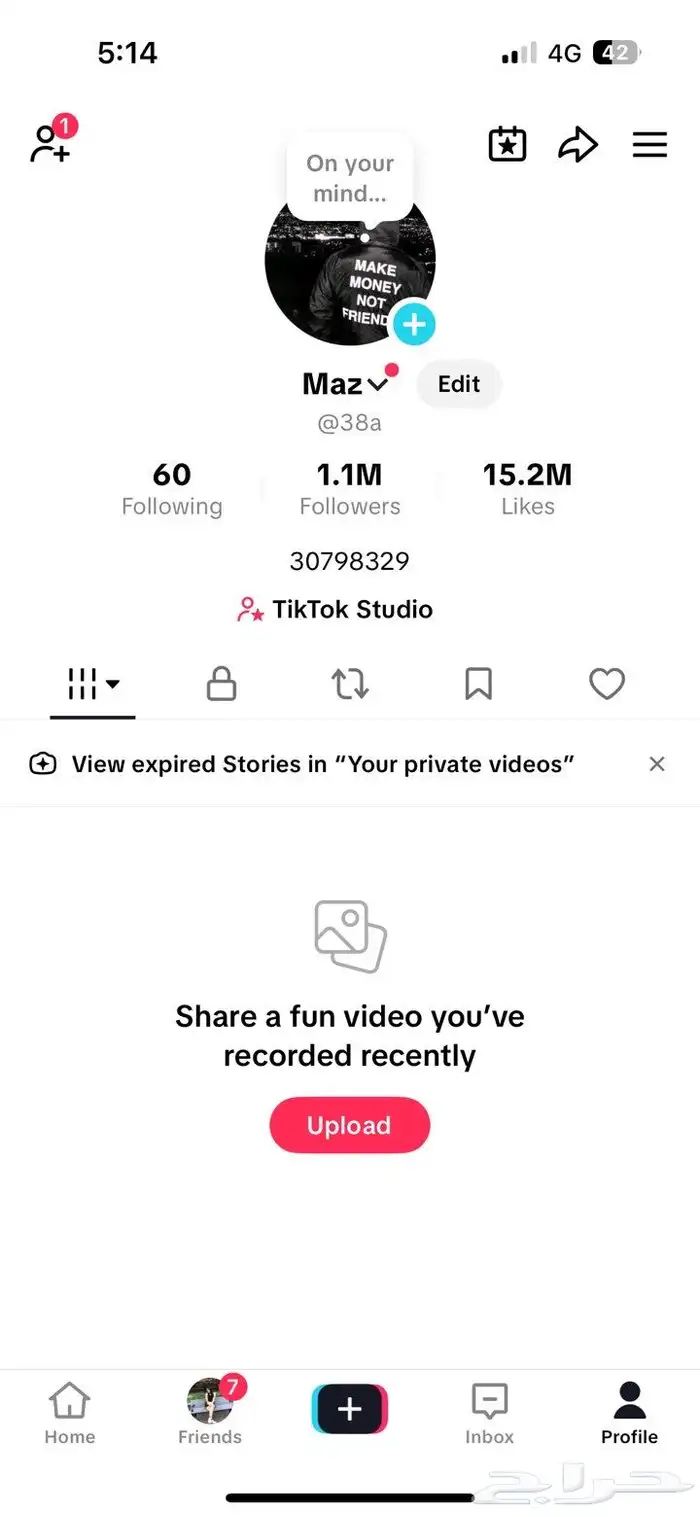The width and height of the screenshot is (700, 1517).
Task: Open the add friends icon
Action: 50,144
